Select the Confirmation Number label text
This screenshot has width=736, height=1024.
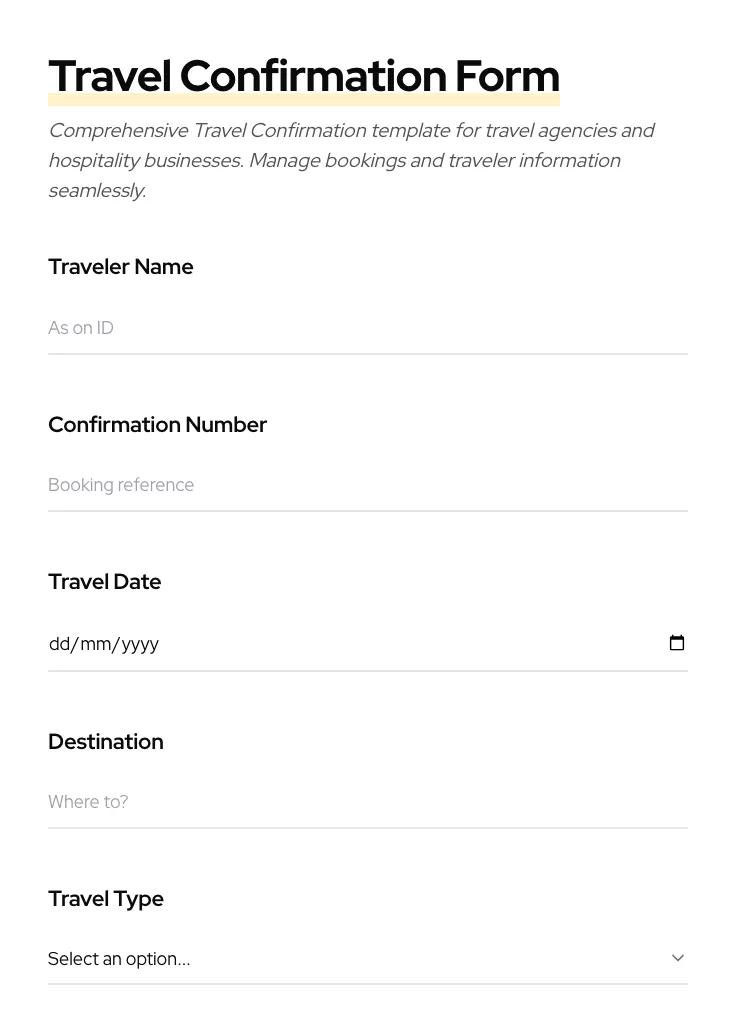(x=157, y=424)
